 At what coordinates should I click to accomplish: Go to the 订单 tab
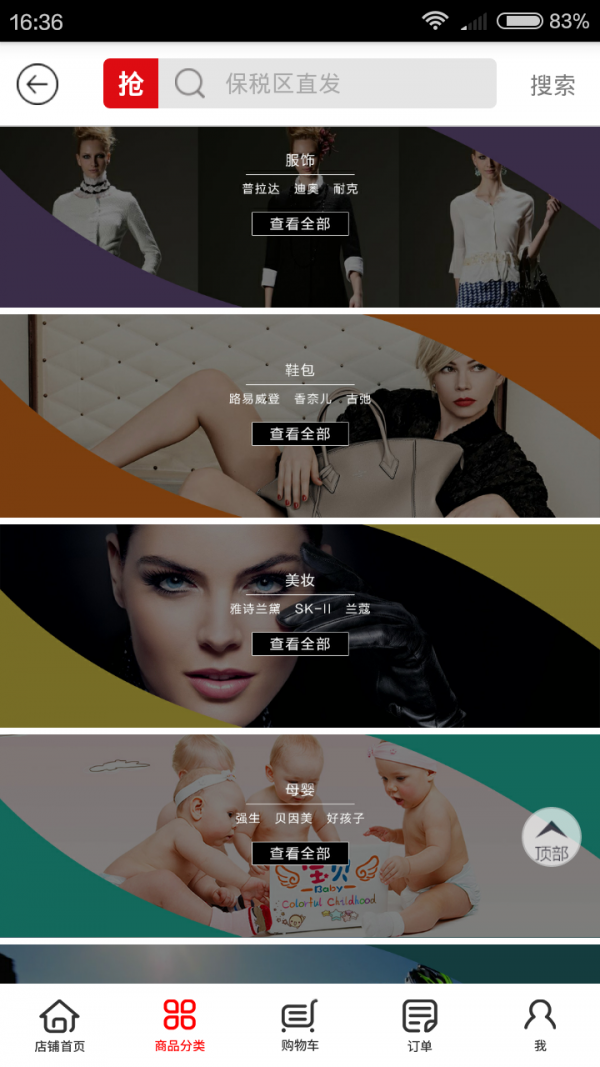[420, 1026]
